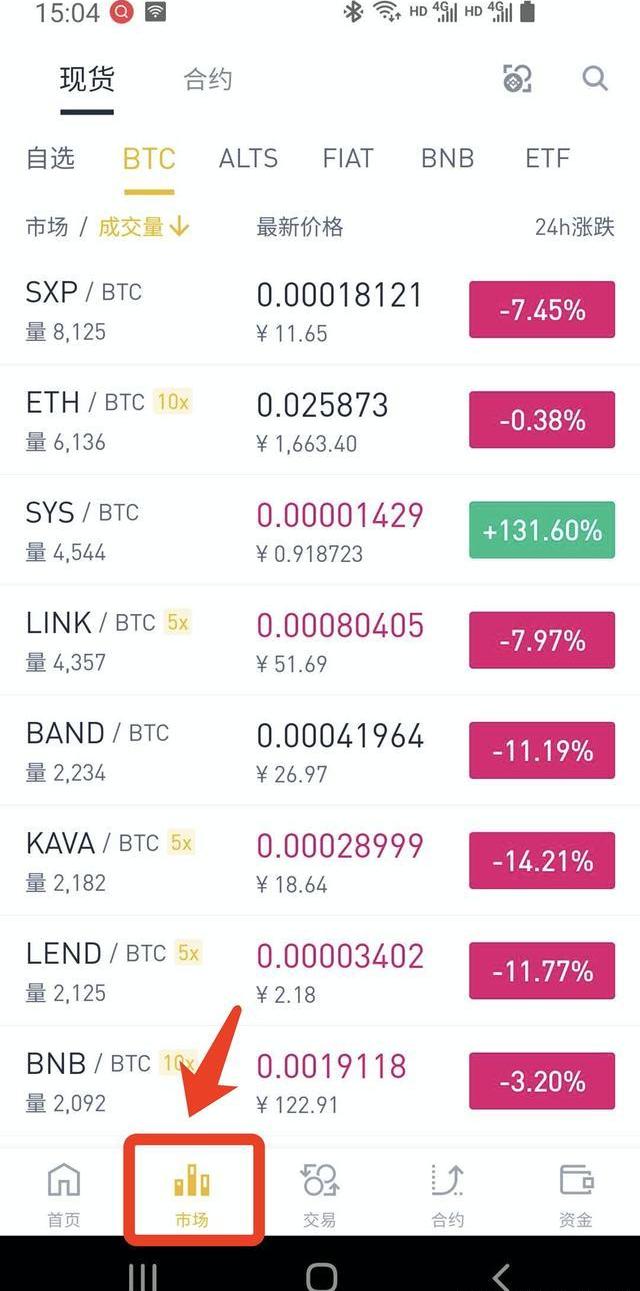Select the 自选 watchlist tab
The width and height of the screenshot is (640, 1291).
pos(50,158)
